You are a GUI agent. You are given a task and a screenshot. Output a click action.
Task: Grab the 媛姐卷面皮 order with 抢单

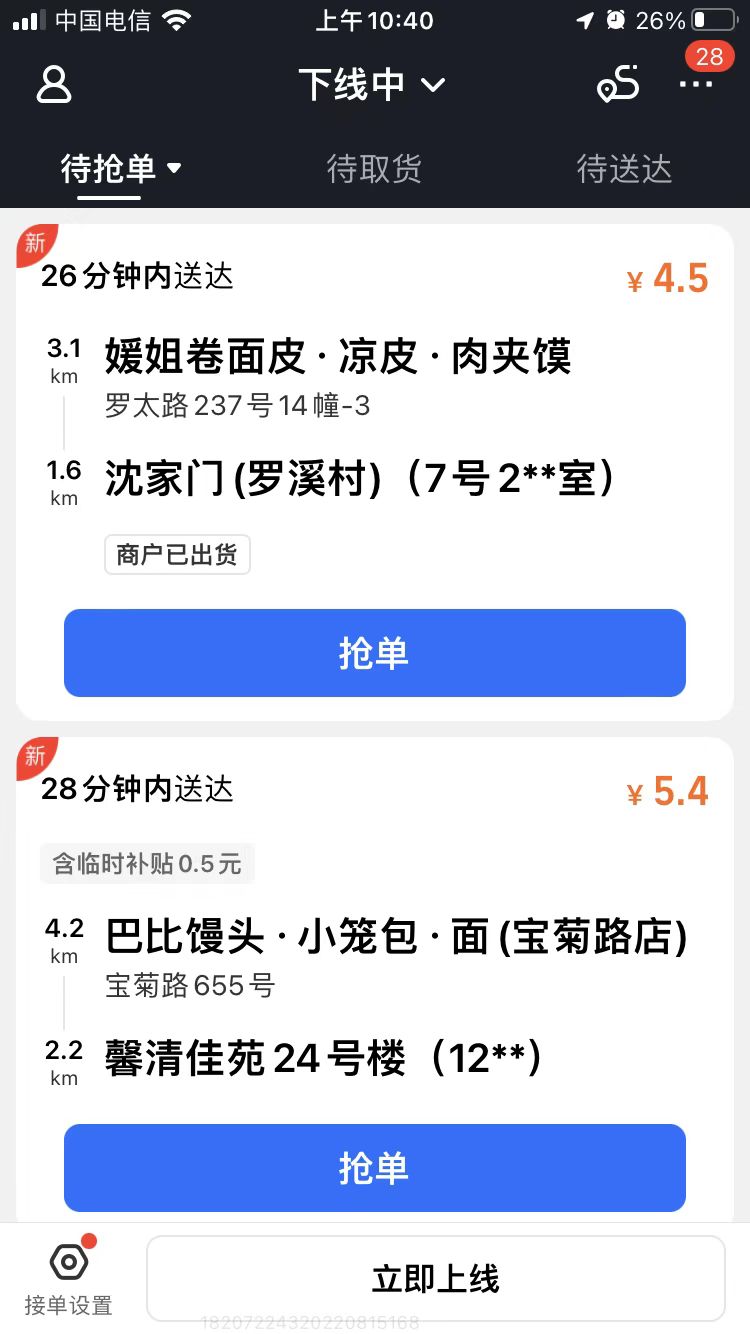(374, 652)
